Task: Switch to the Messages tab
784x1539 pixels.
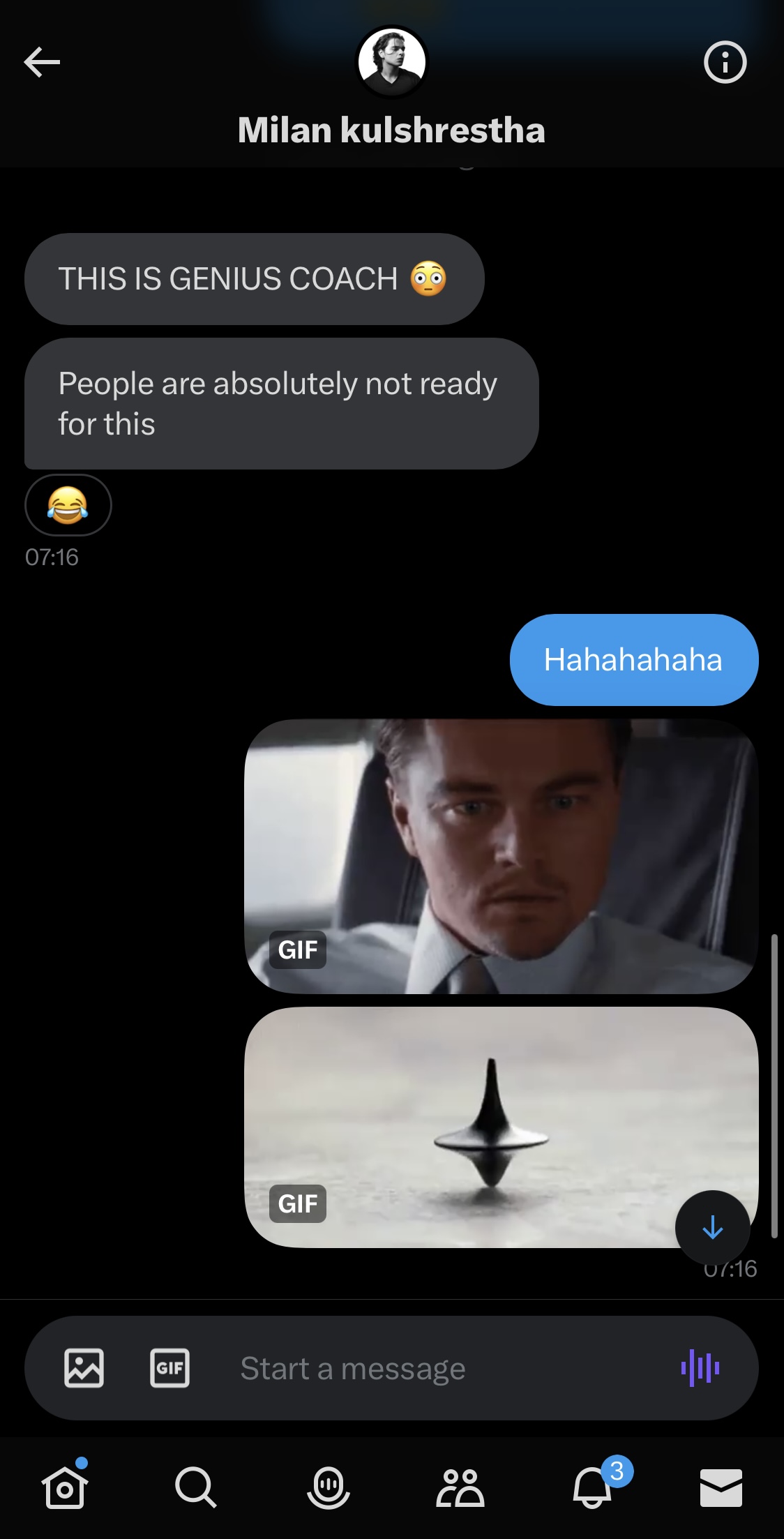Action: (x=721, y=1487)
